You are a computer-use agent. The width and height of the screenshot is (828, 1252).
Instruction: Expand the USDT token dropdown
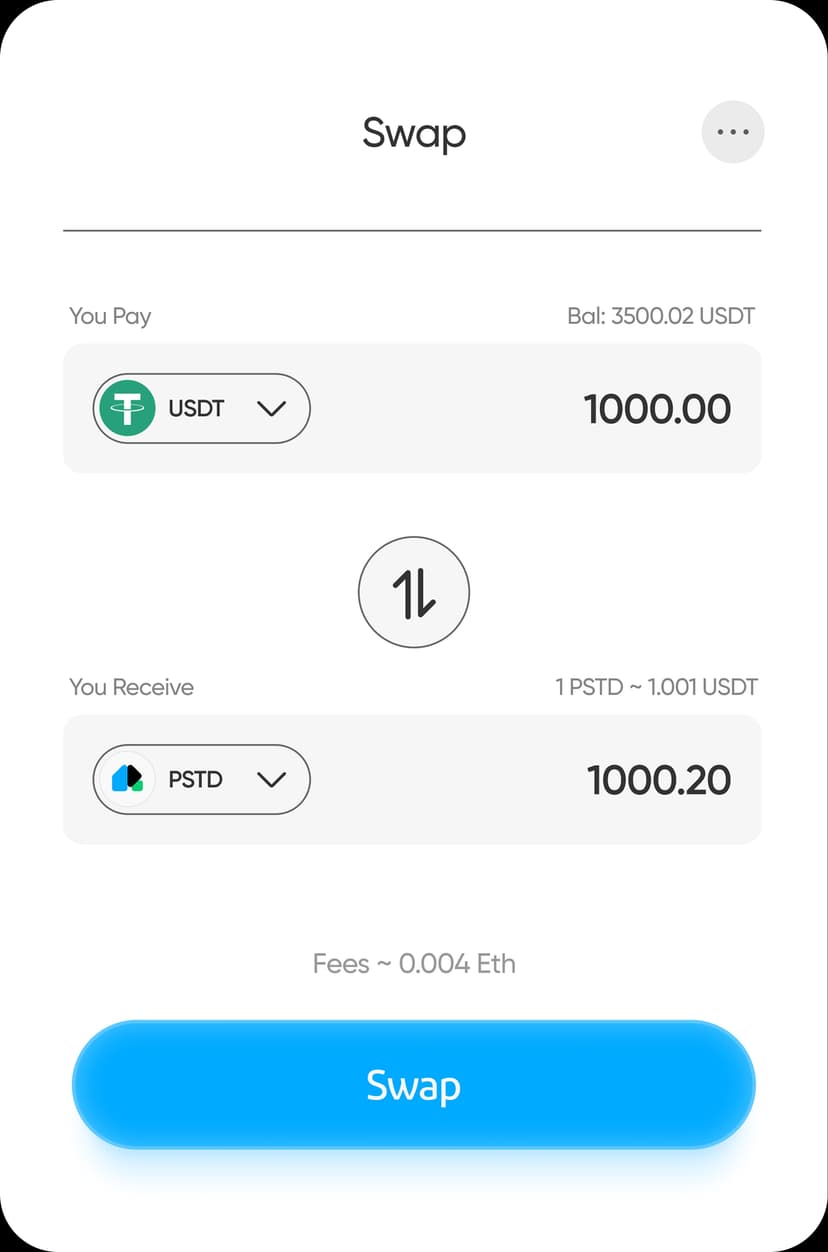click(x=202, y=408)
